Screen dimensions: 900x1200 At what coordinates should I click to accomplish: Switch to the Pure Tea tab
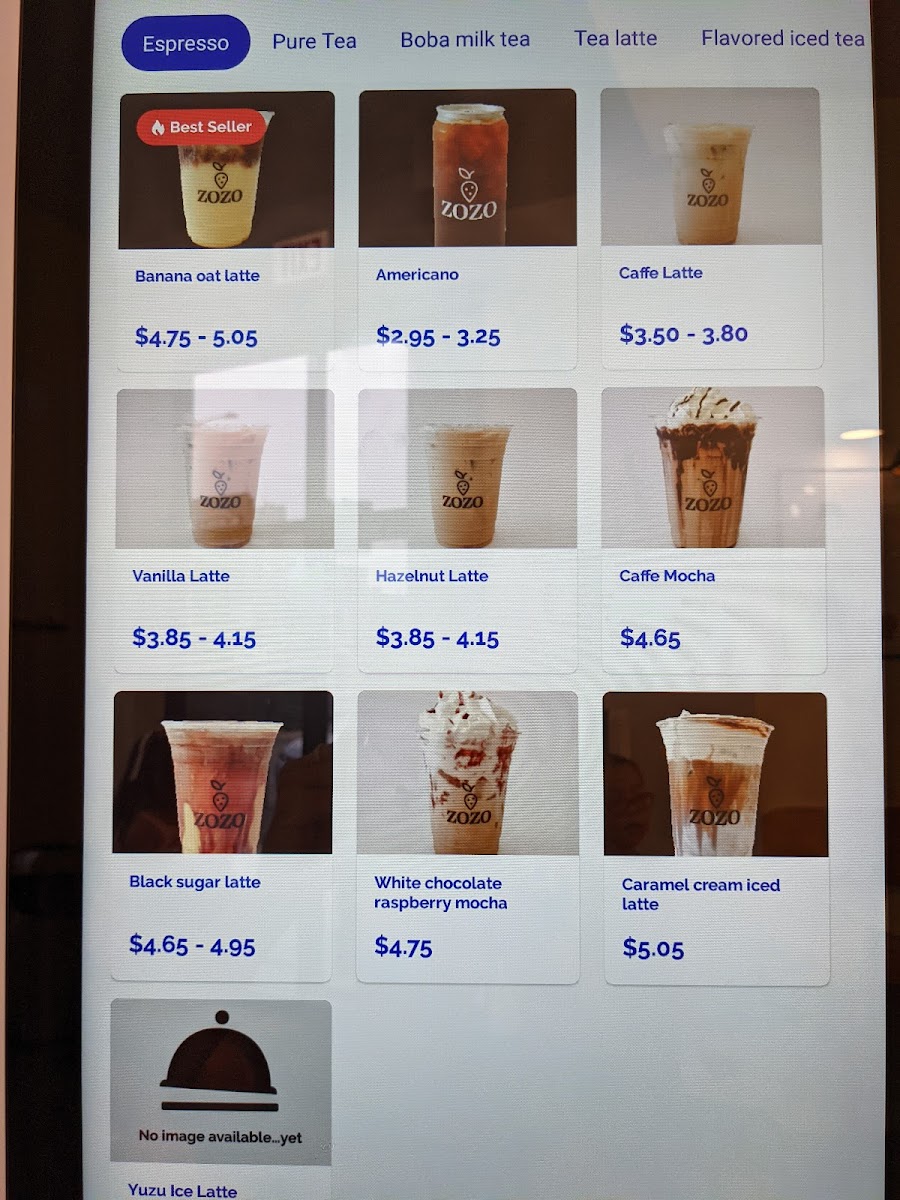pos(314,41)
